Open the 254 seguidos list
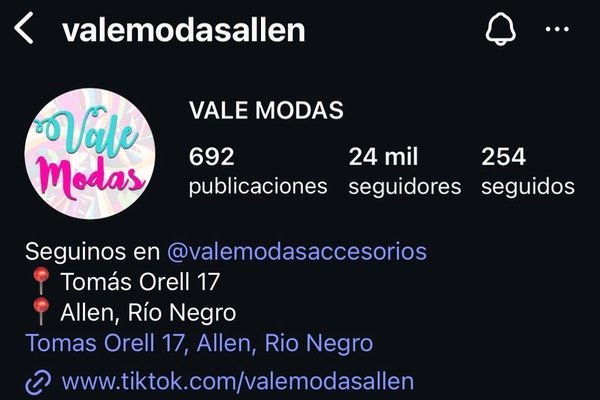This screenshot has height=400, width=600. click(x=527, y=171)
